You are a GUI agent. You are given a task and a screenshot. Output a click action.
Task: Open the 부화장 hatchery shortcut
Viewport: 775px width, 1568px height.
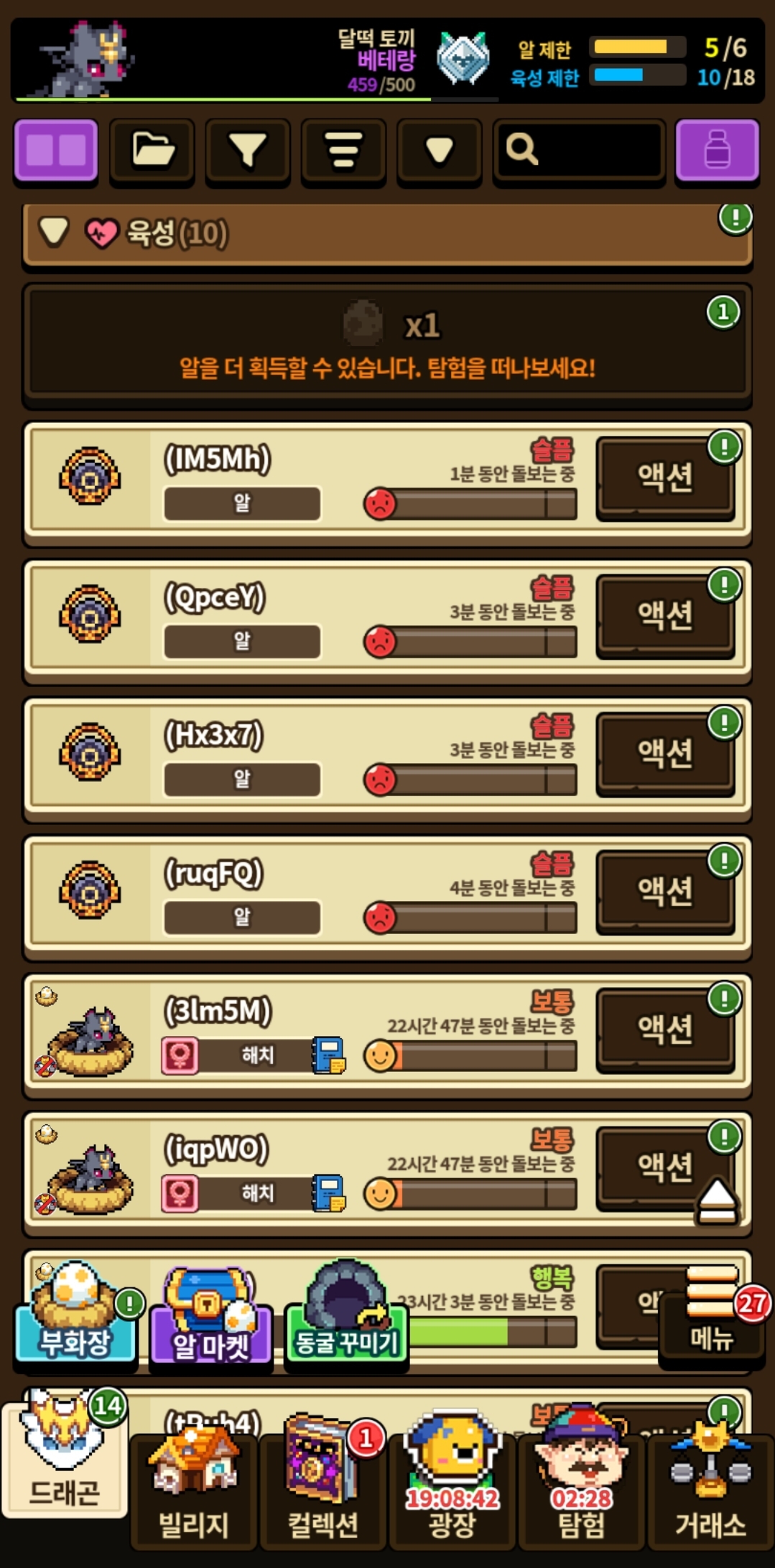[x=76, y=1320]
